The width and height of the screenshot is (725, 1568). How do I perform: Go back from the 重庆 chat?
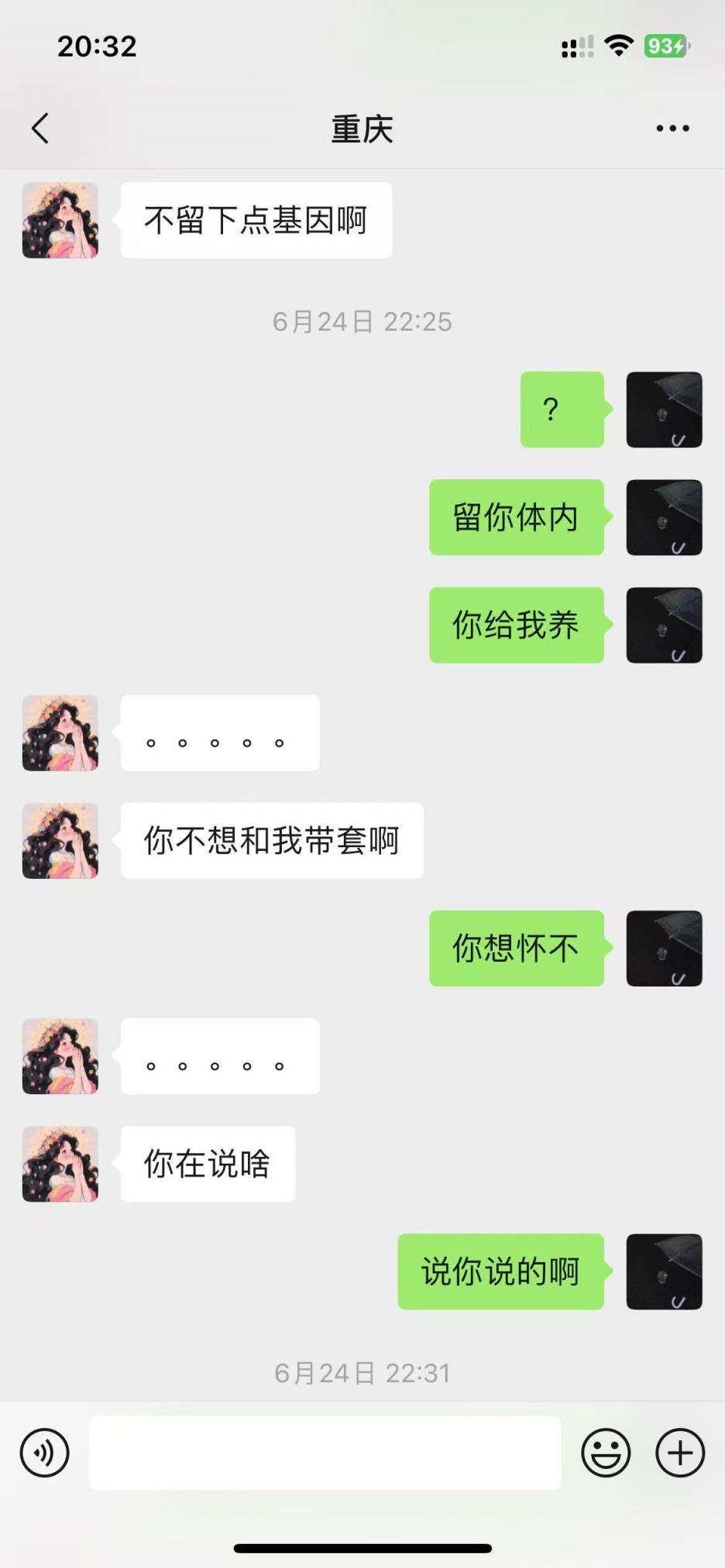[x=41, y=129]
